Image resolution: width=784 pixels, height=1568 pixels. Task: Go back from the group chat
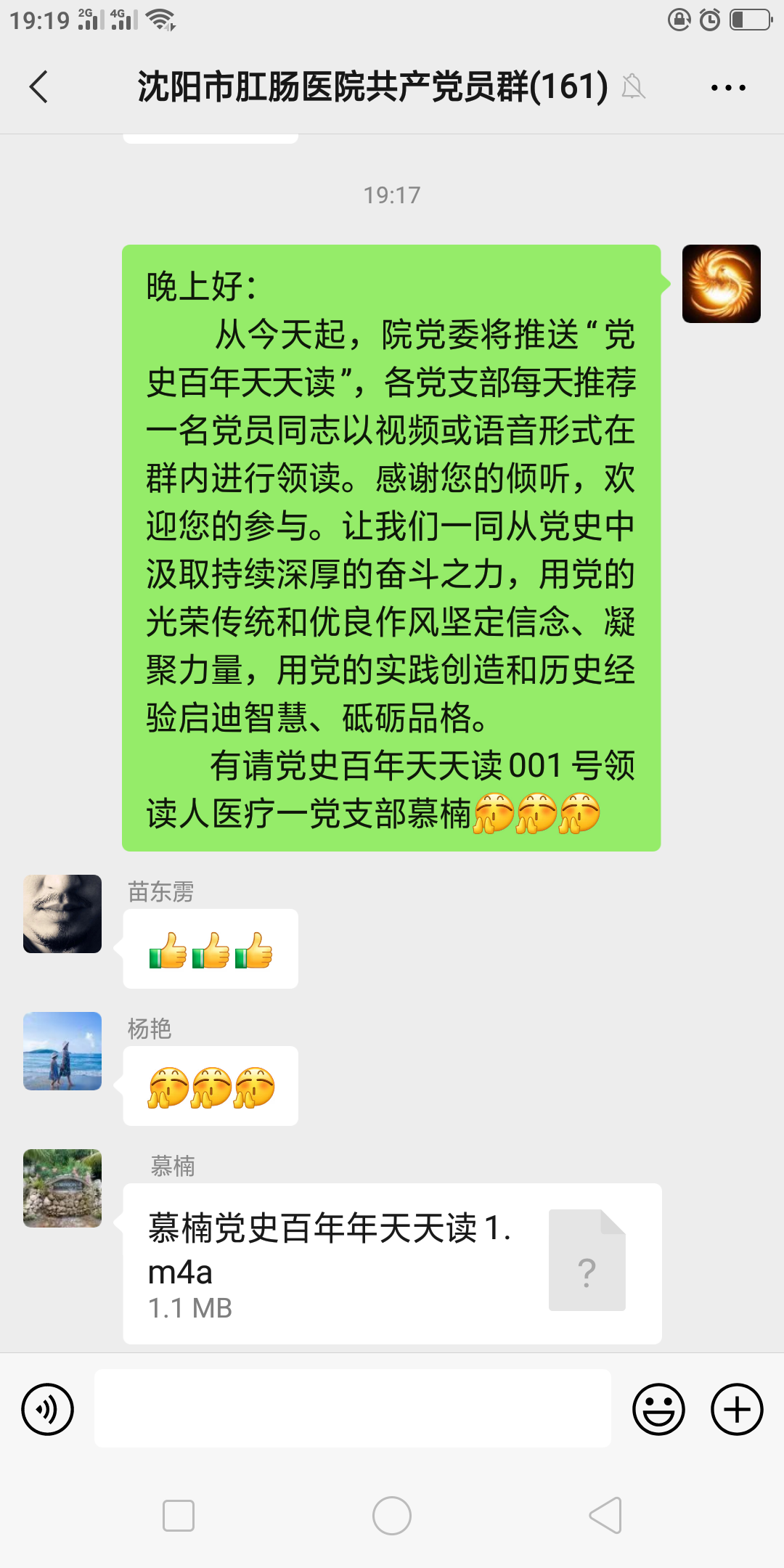coord(39,87)
